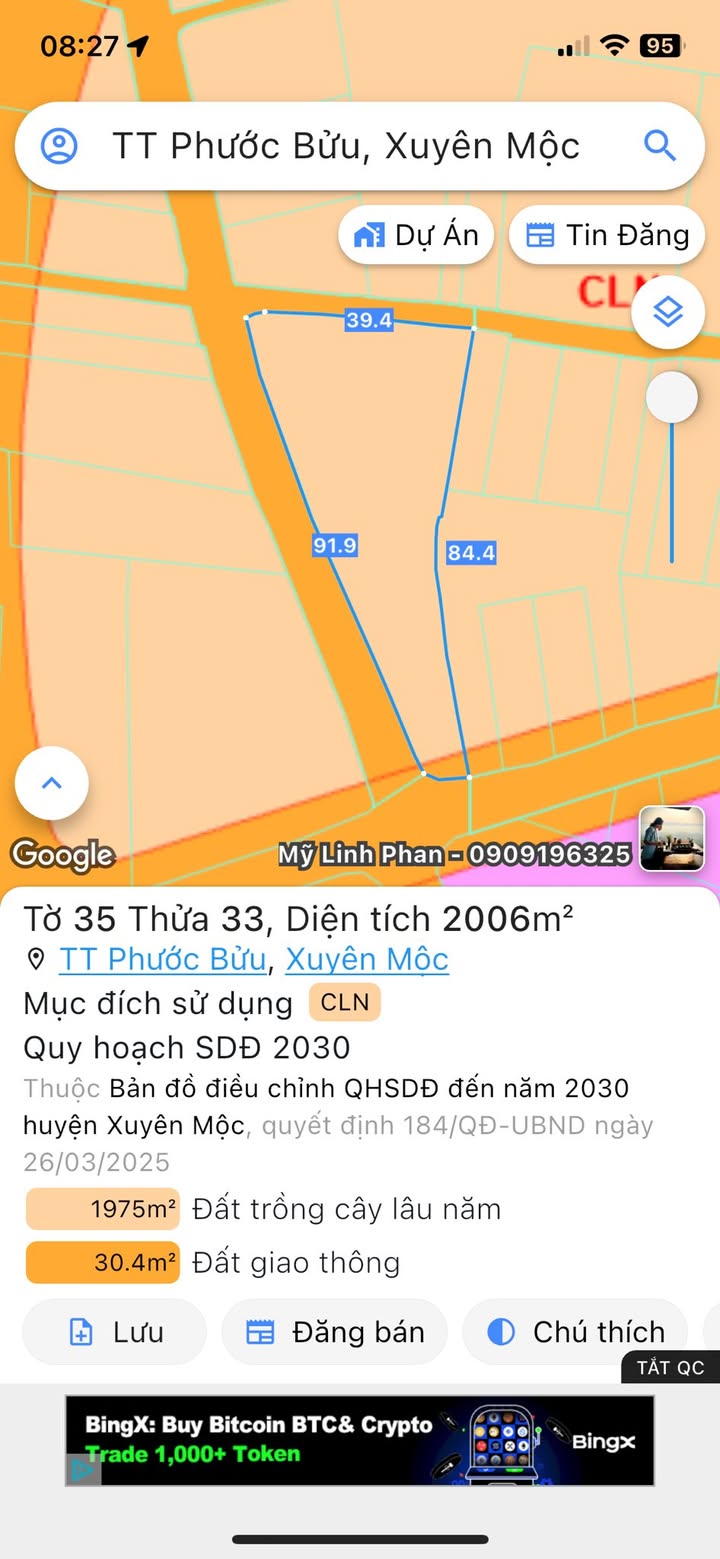Open the satellite map thumbnail
Viewport: 720px width, 1559px height.
click(x=672, y=838)
